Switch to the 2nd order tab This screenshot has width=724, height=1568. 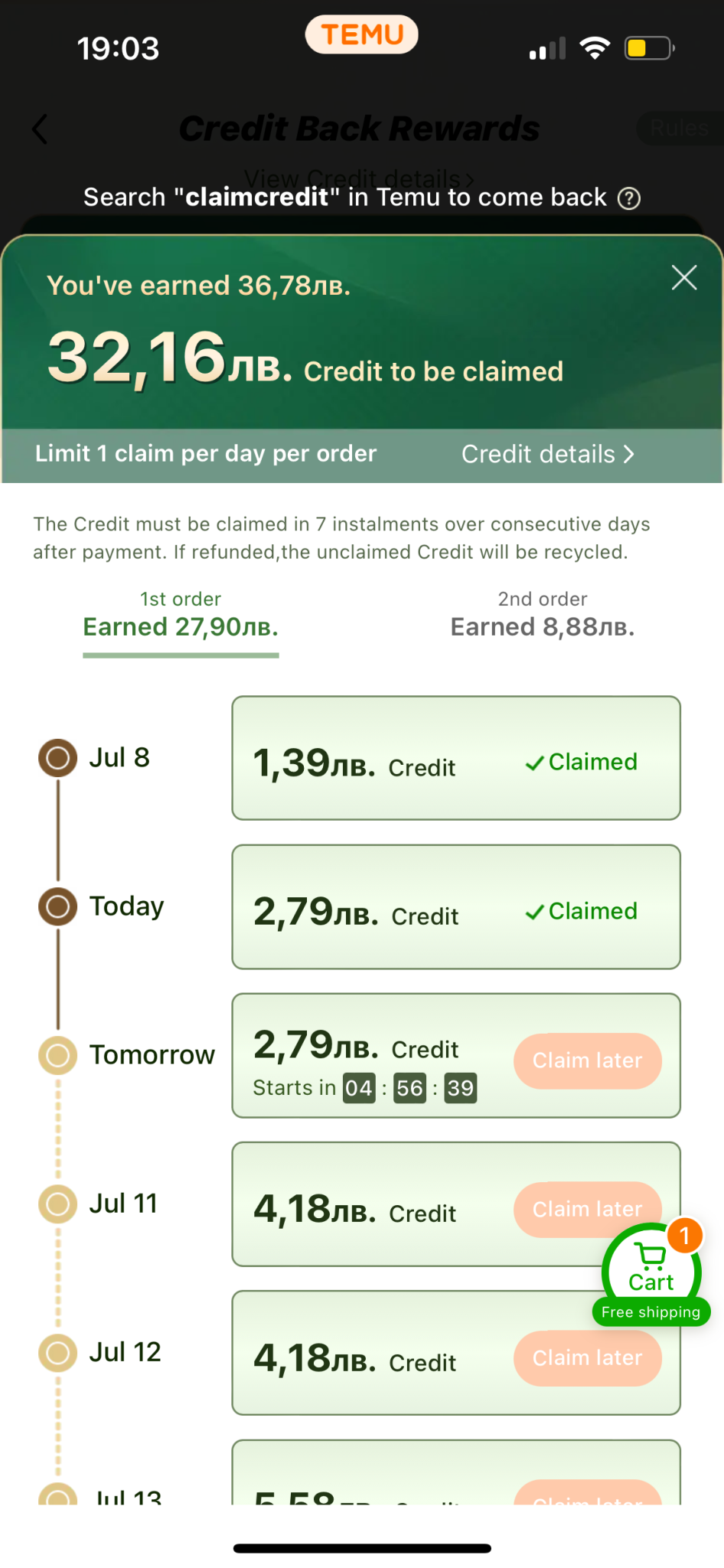542,616
